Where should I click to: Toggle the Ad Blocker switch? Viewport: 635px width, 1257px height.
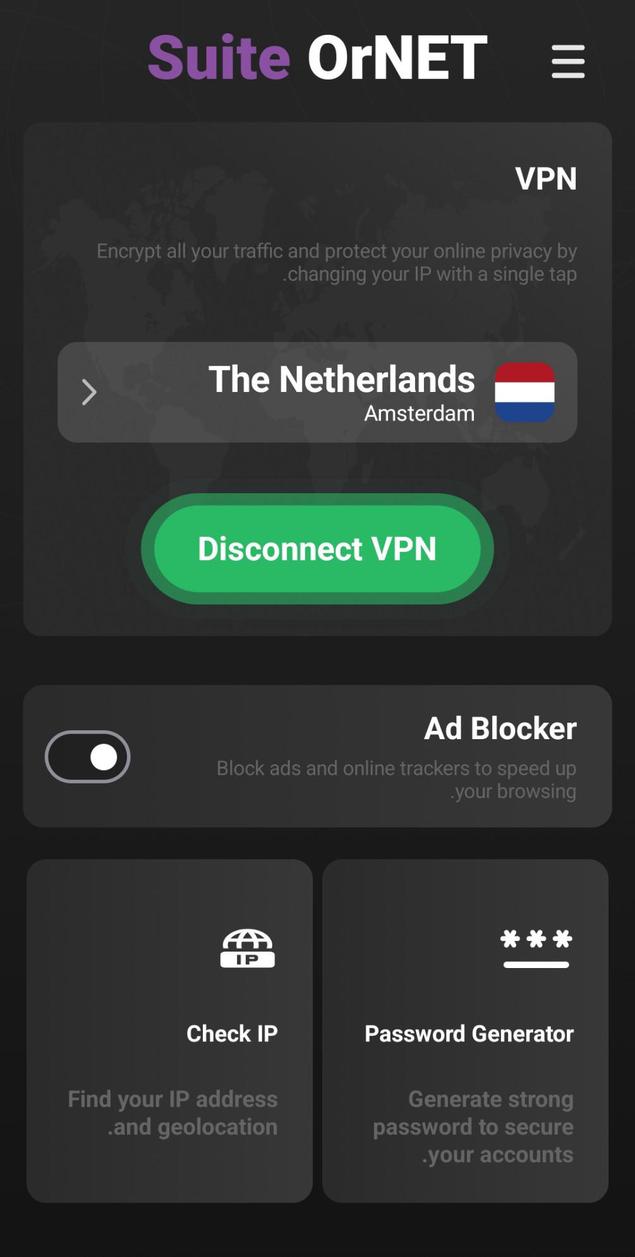[x=88, y=757]
